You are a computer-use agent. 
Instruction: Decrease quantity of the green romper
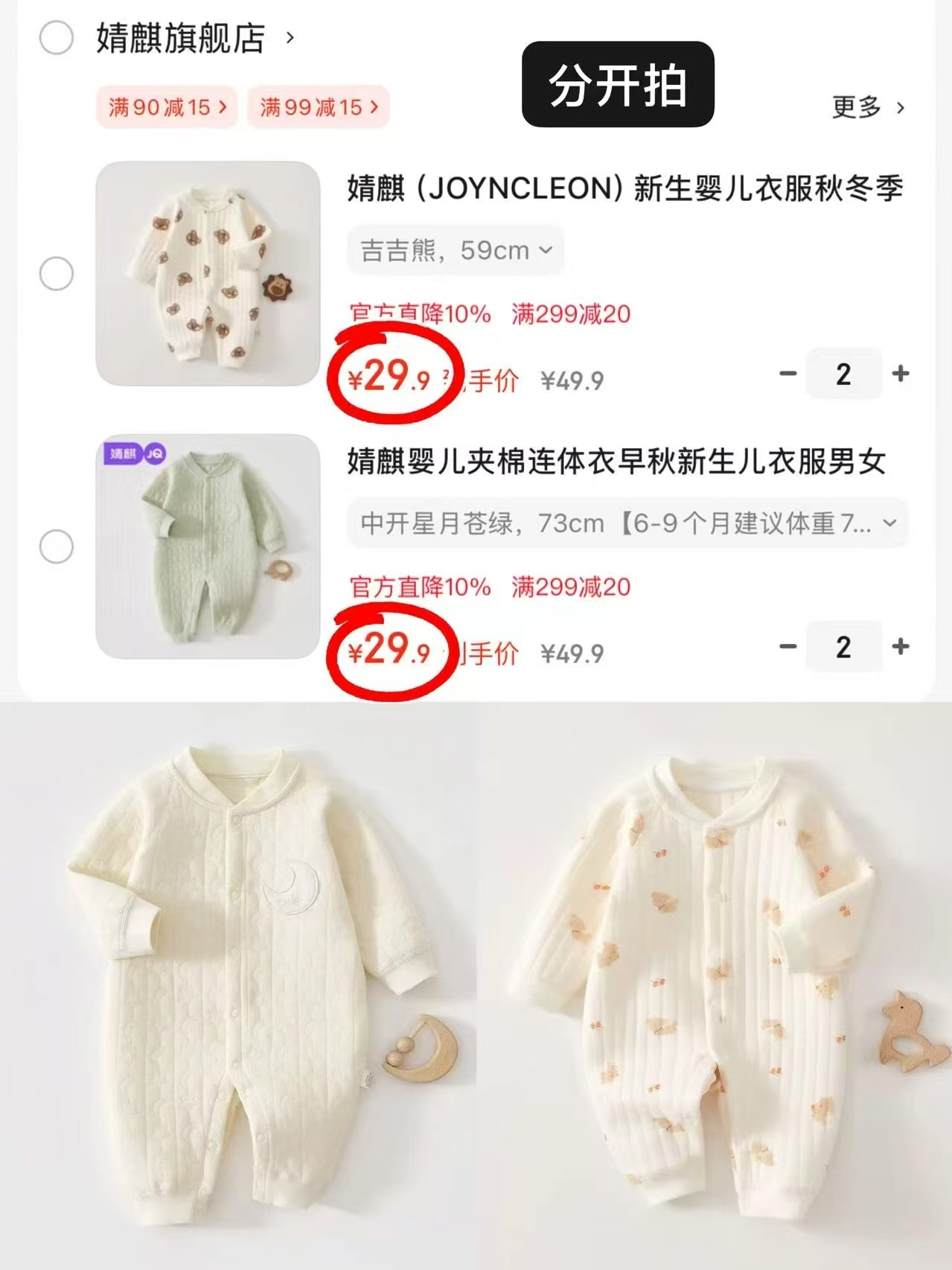click(x=788, y=648)
